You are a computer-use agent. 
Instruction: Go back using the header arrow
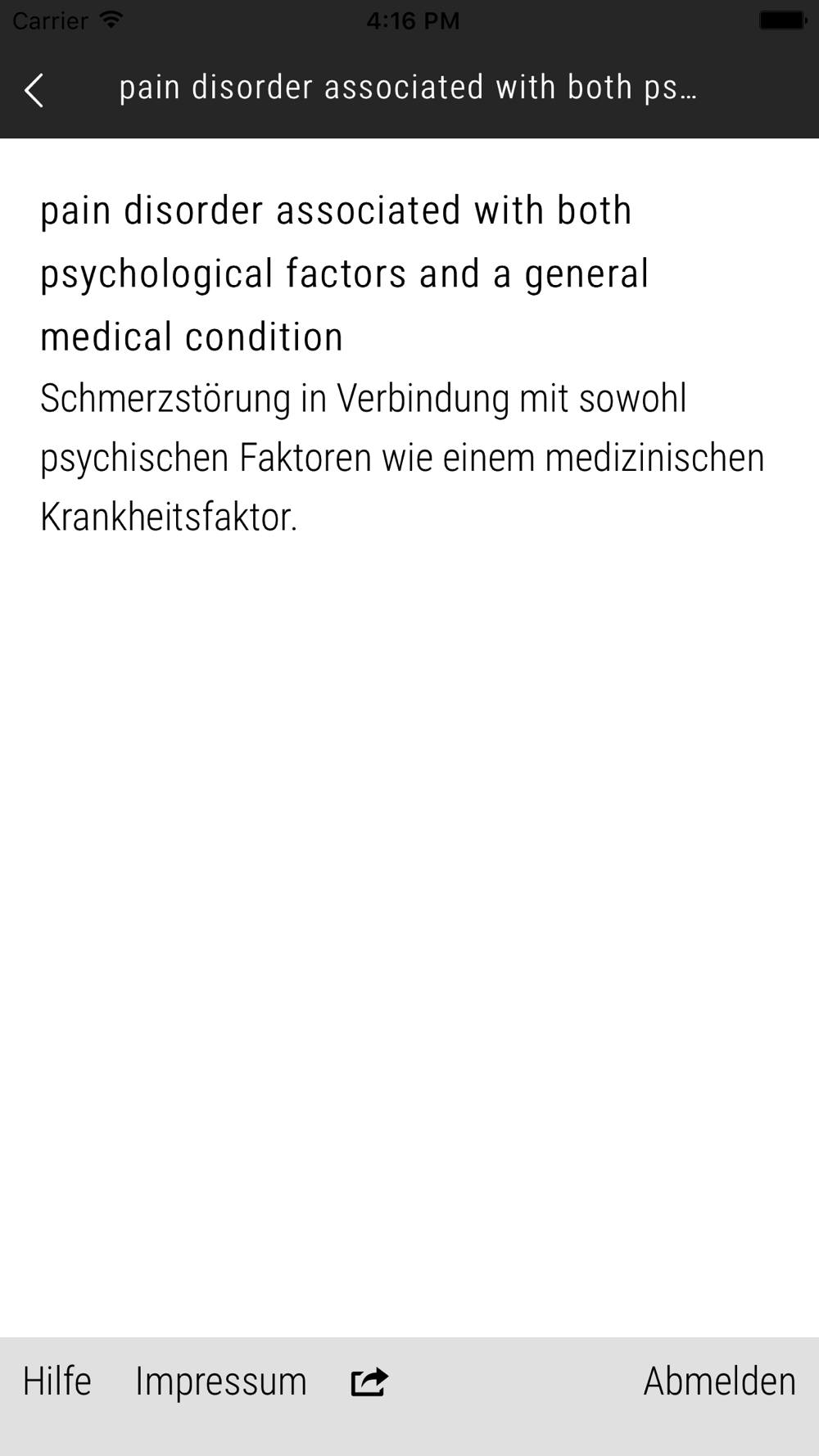point(34,90)
